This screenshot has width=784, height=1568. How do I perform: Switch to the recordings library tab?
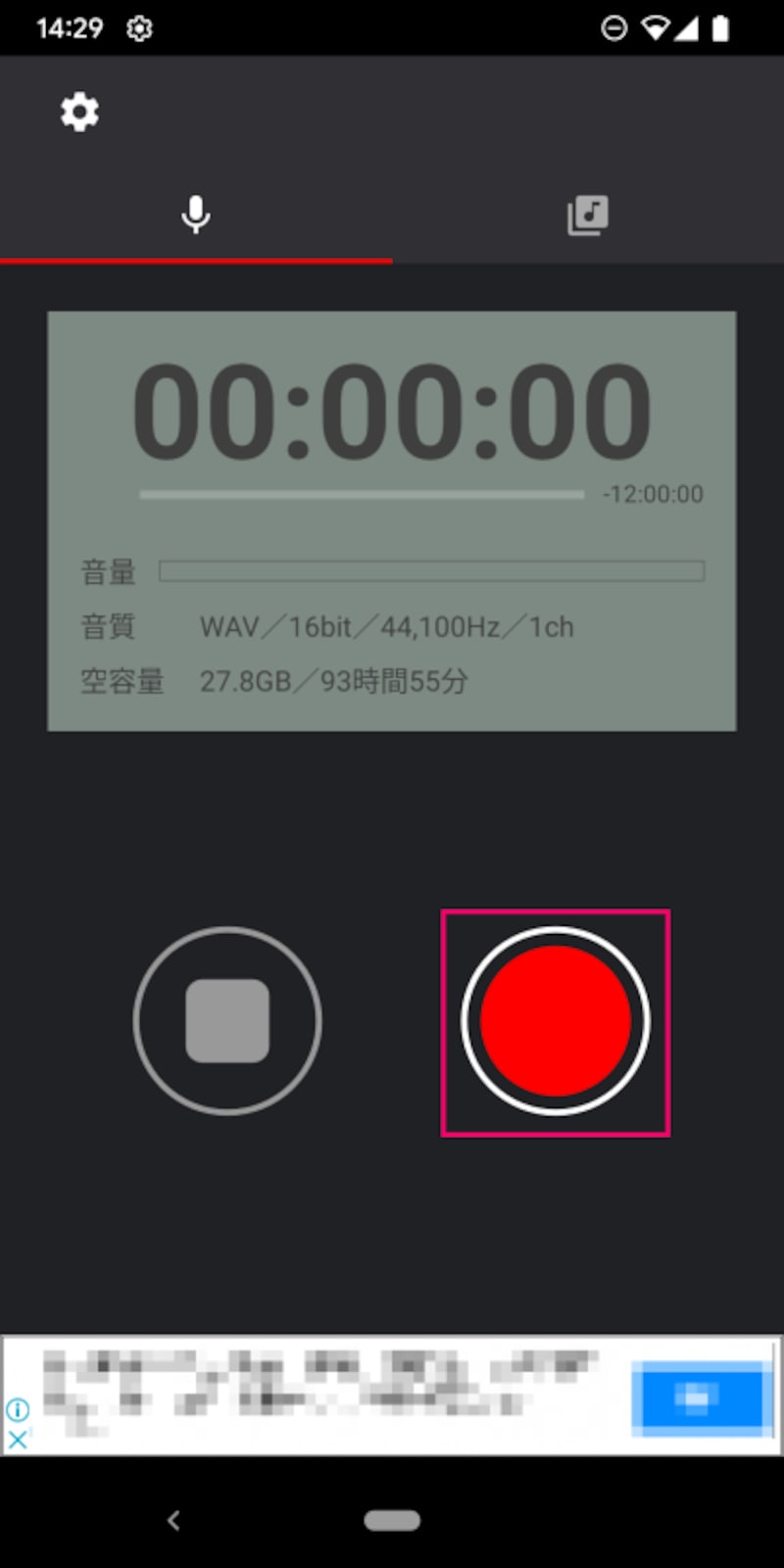coord(588,214)
